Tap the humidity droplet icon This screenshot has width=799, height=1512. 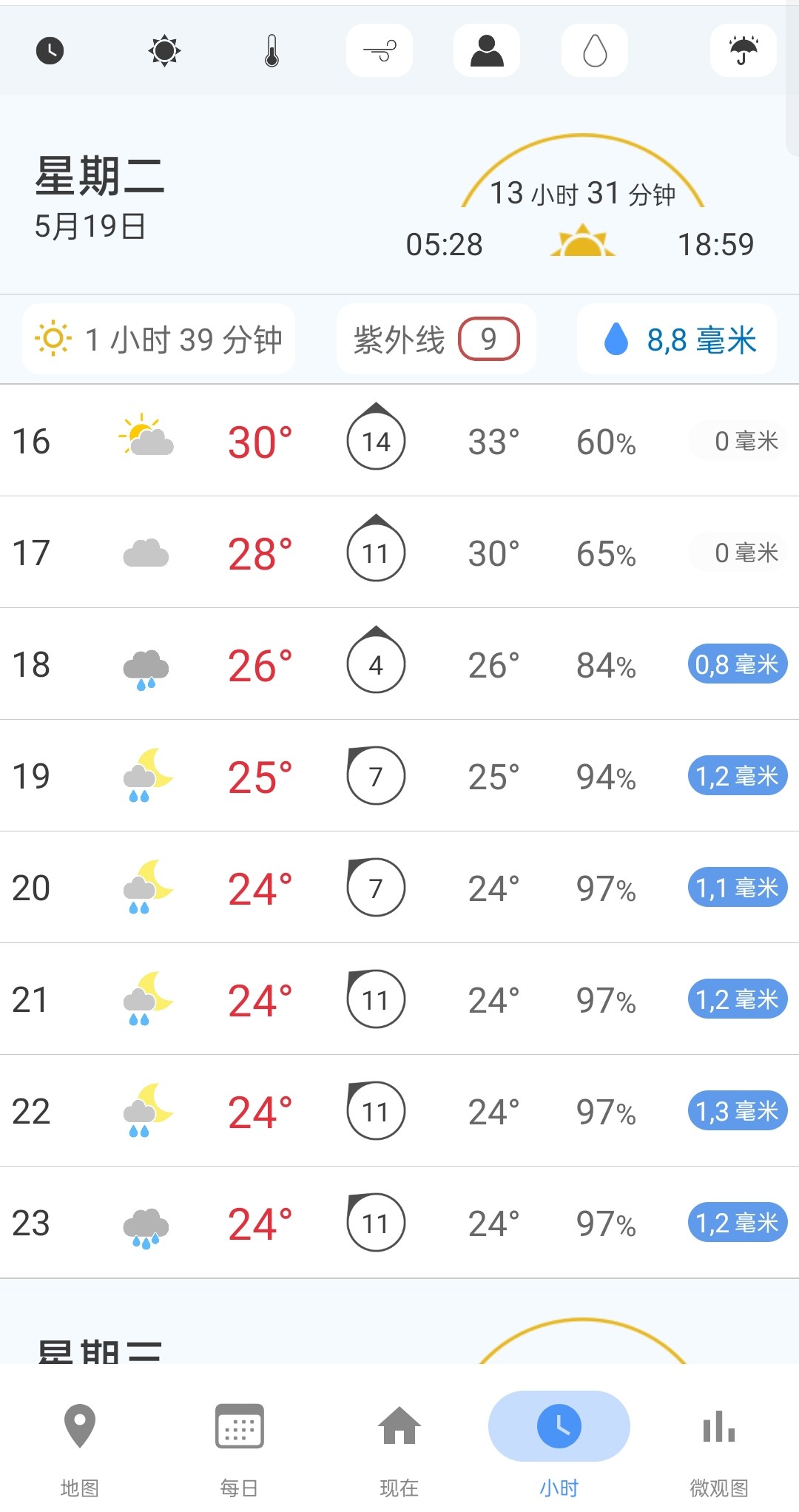coord(595,50)
